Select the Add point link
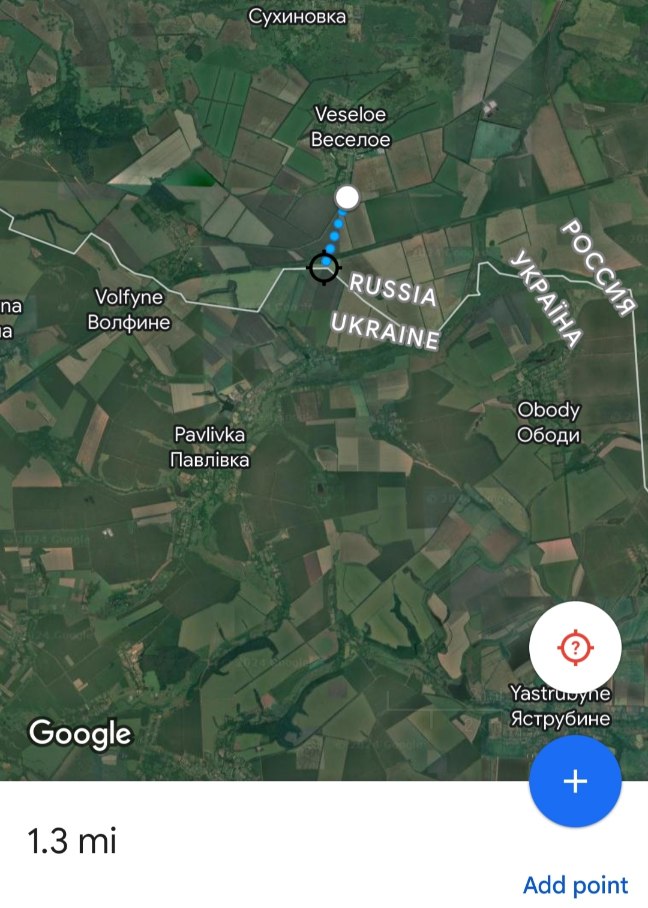 coord(575,885)
